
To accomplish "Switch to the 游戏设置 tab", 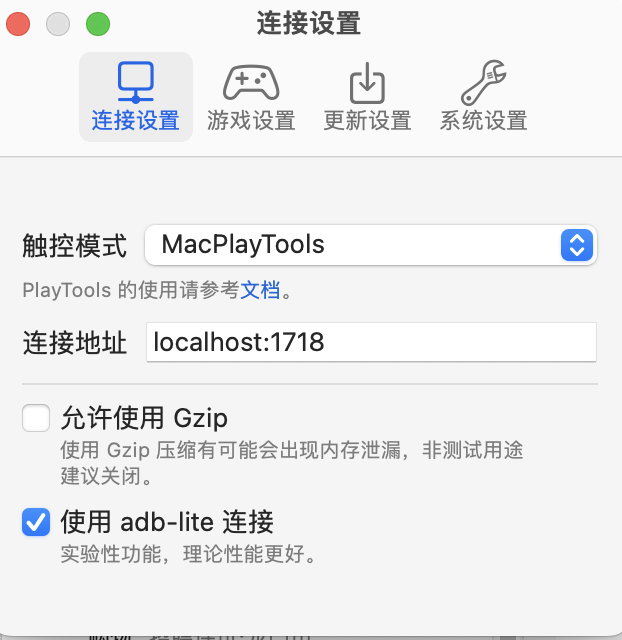I will point(251,97).
